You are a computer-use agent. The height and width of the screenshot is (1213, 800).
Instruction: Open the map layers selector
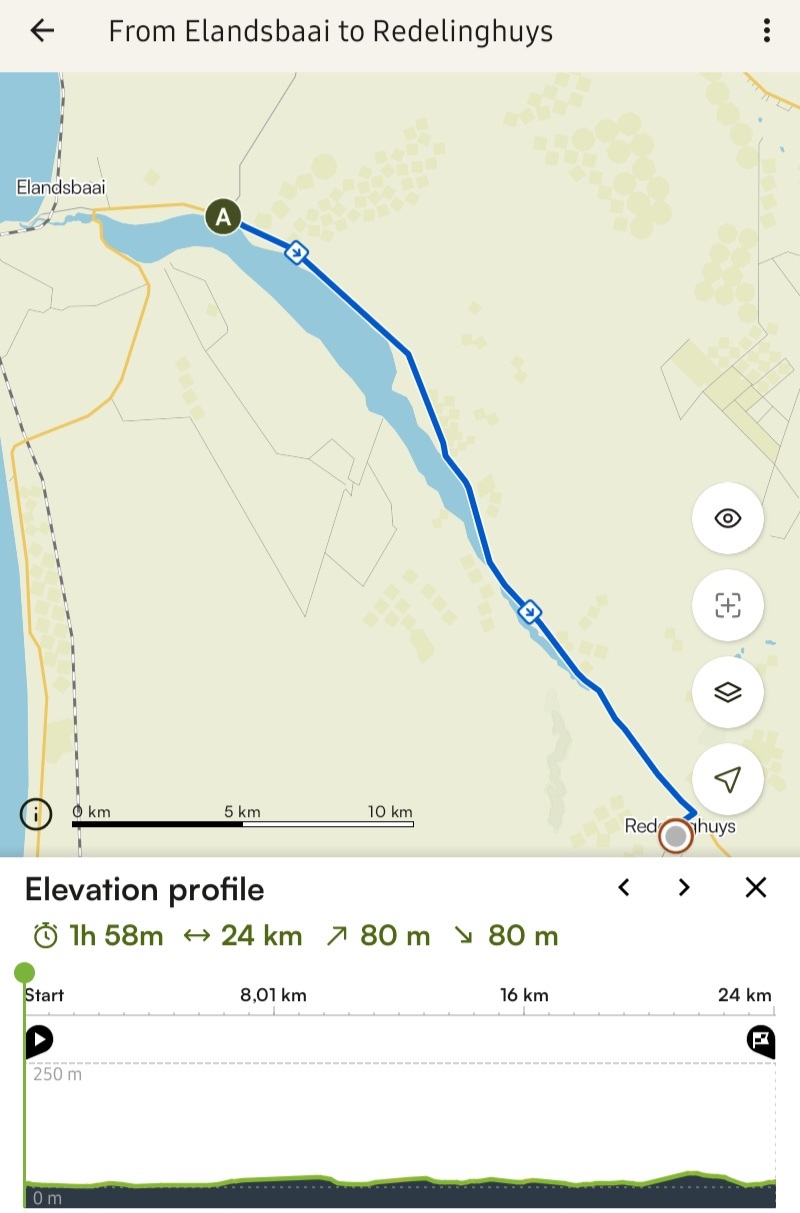(728, 691)
